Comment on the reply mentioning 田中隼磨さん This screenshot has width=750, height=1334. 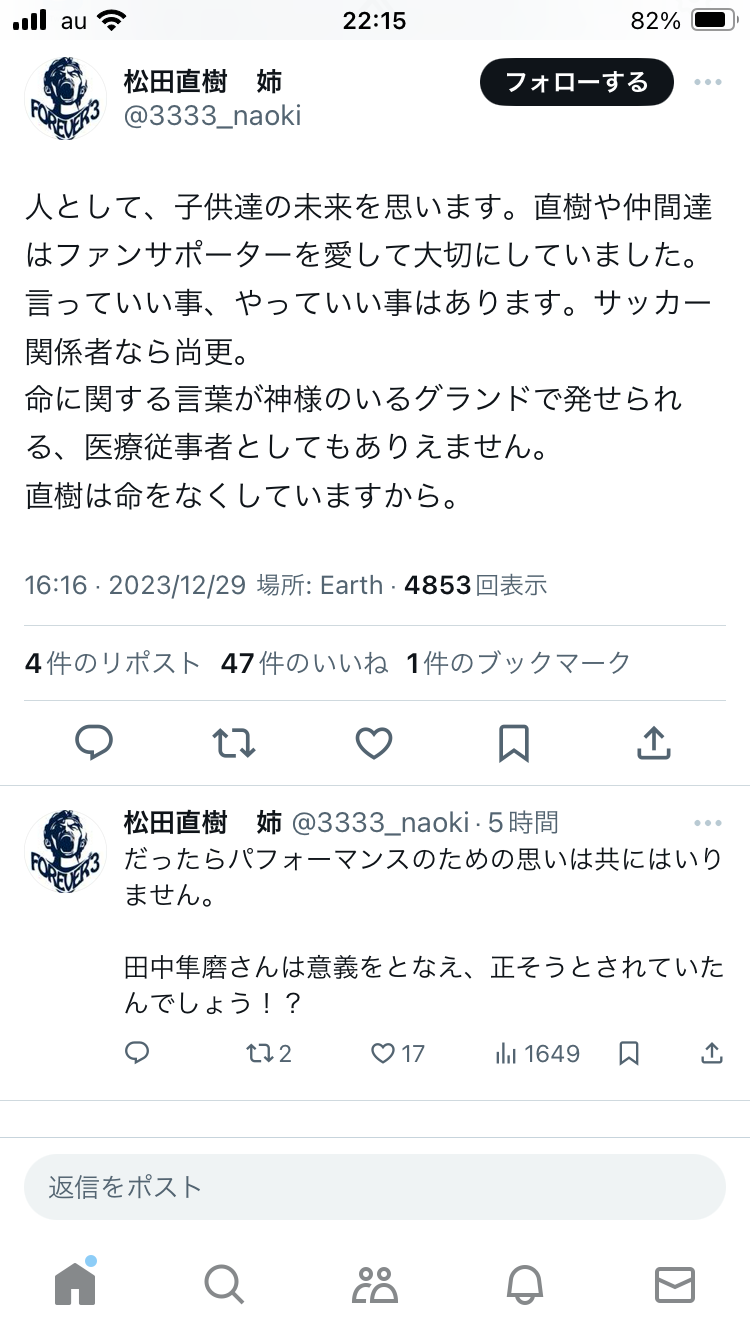coord(137,1052)
